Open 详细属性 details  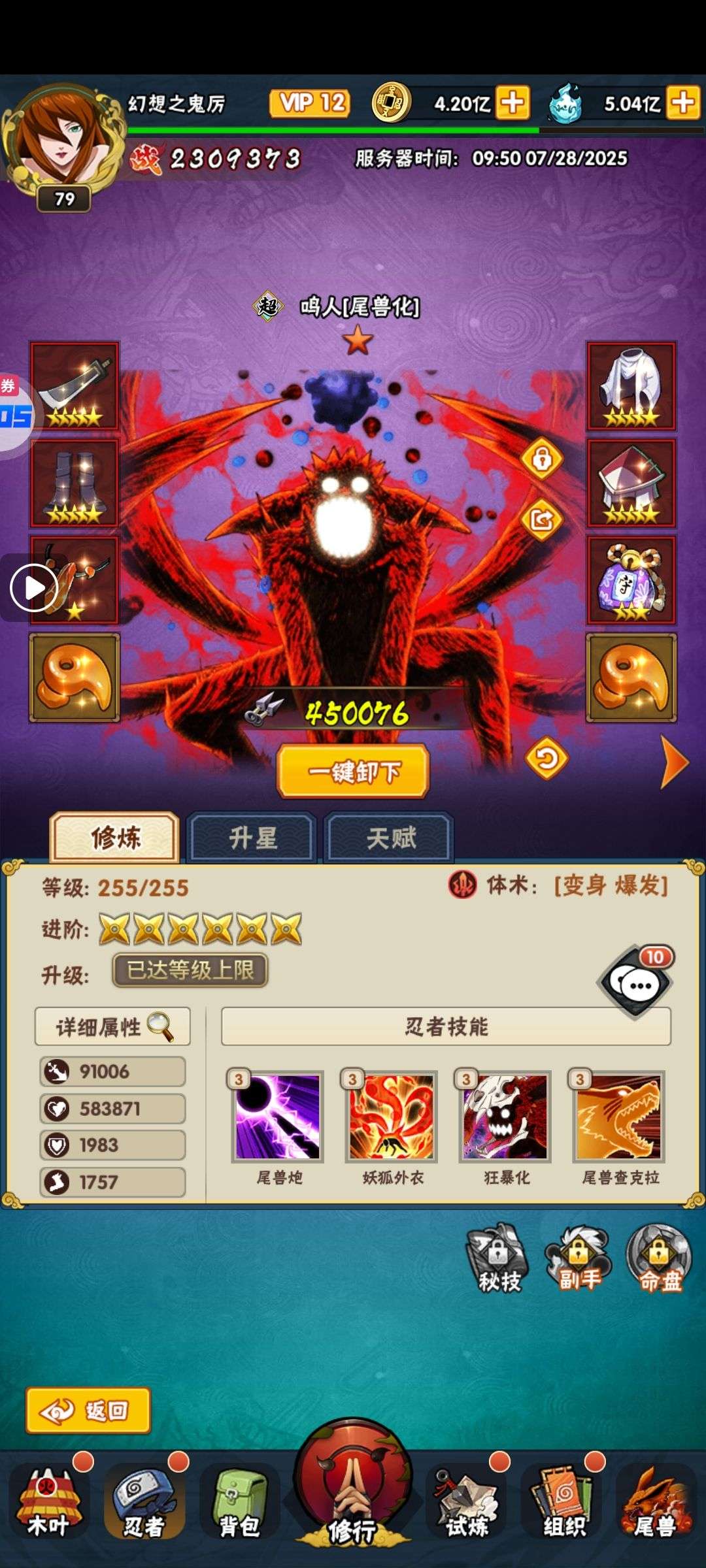(x=113, y=1026)
